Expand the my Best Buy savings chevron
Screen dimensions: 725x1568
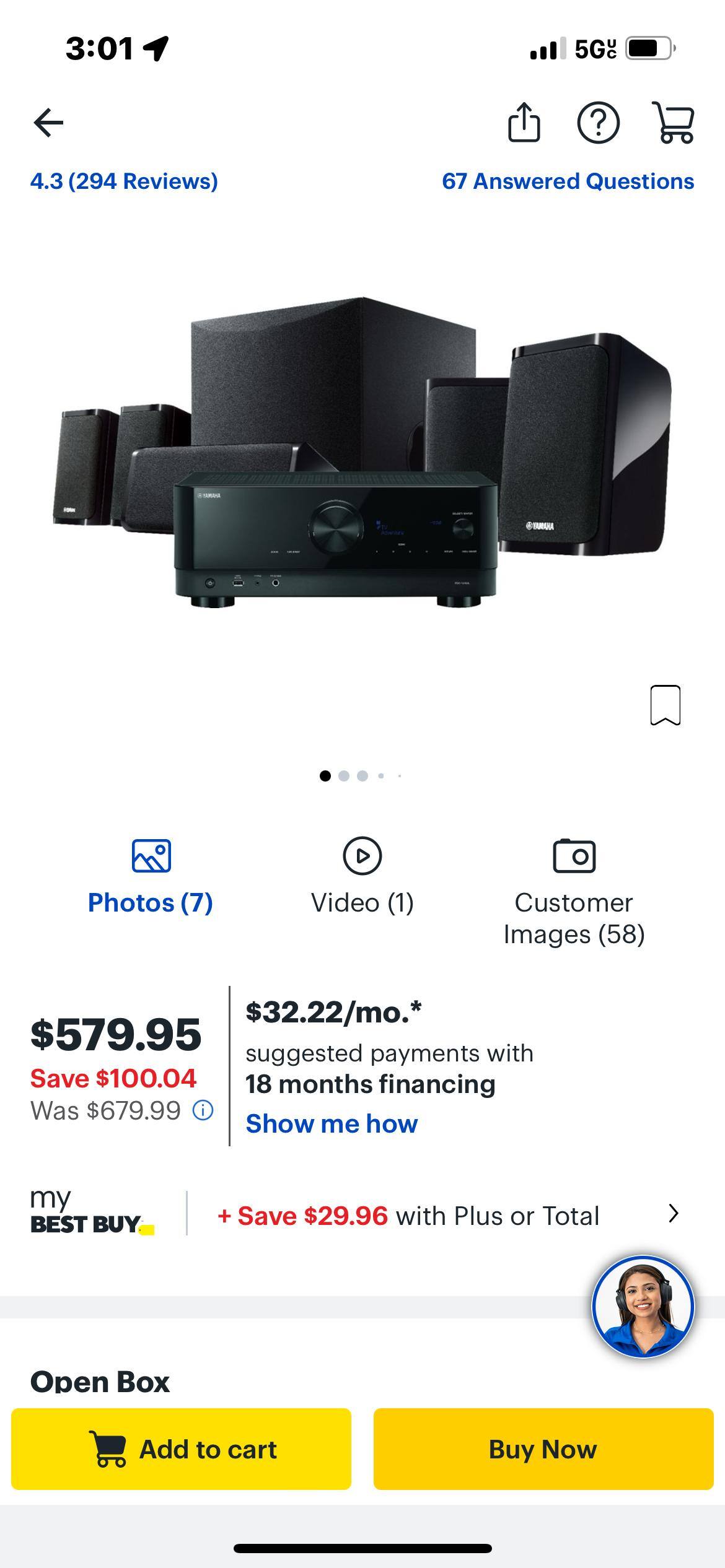point(675,1215)
